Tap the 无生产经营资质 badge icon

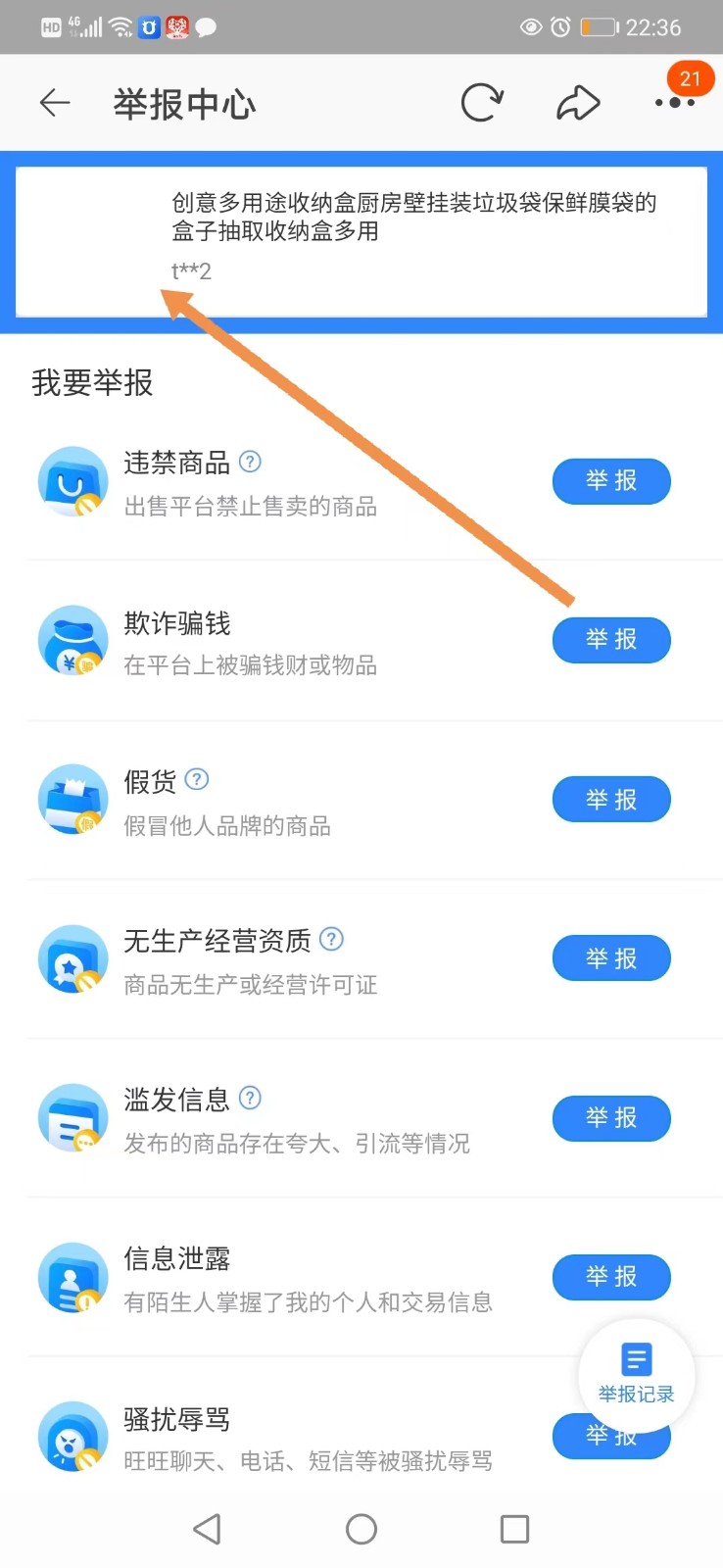[x=72, y=958]
